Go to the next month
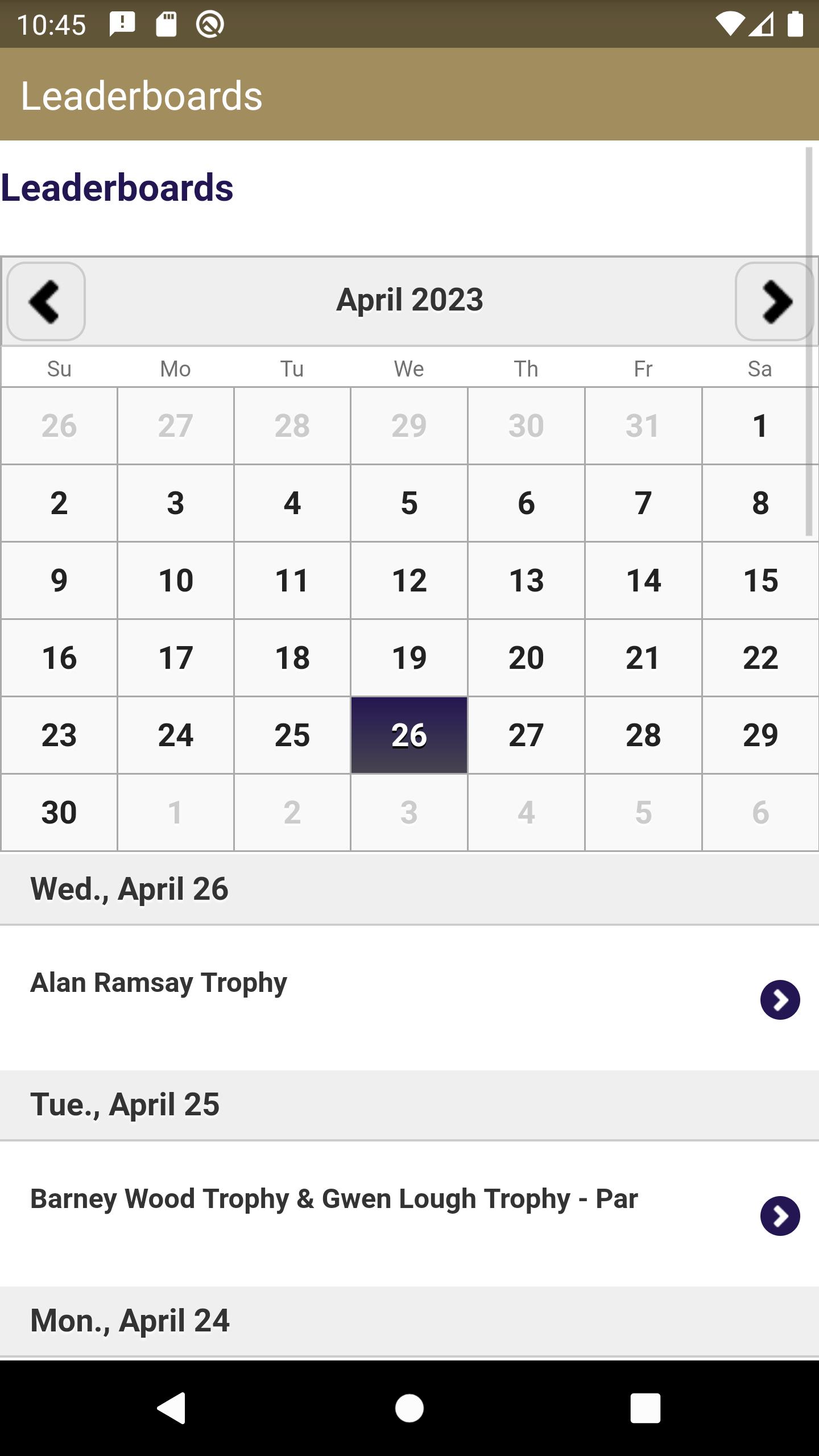This screenshot has height=1456, width=819. [x=773, y=301]
